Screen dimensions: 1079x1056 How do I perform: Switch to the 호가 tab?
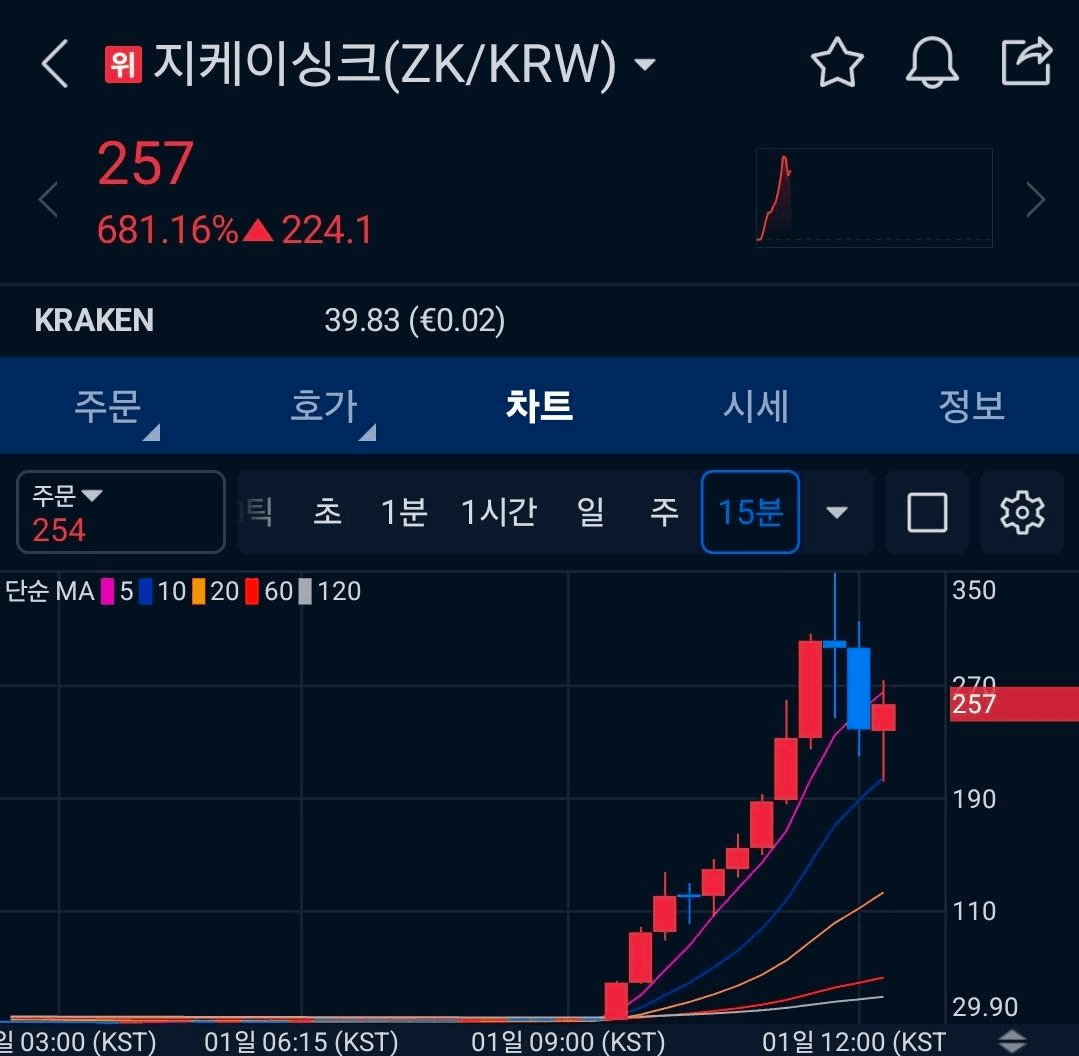[x=324, y=406]
